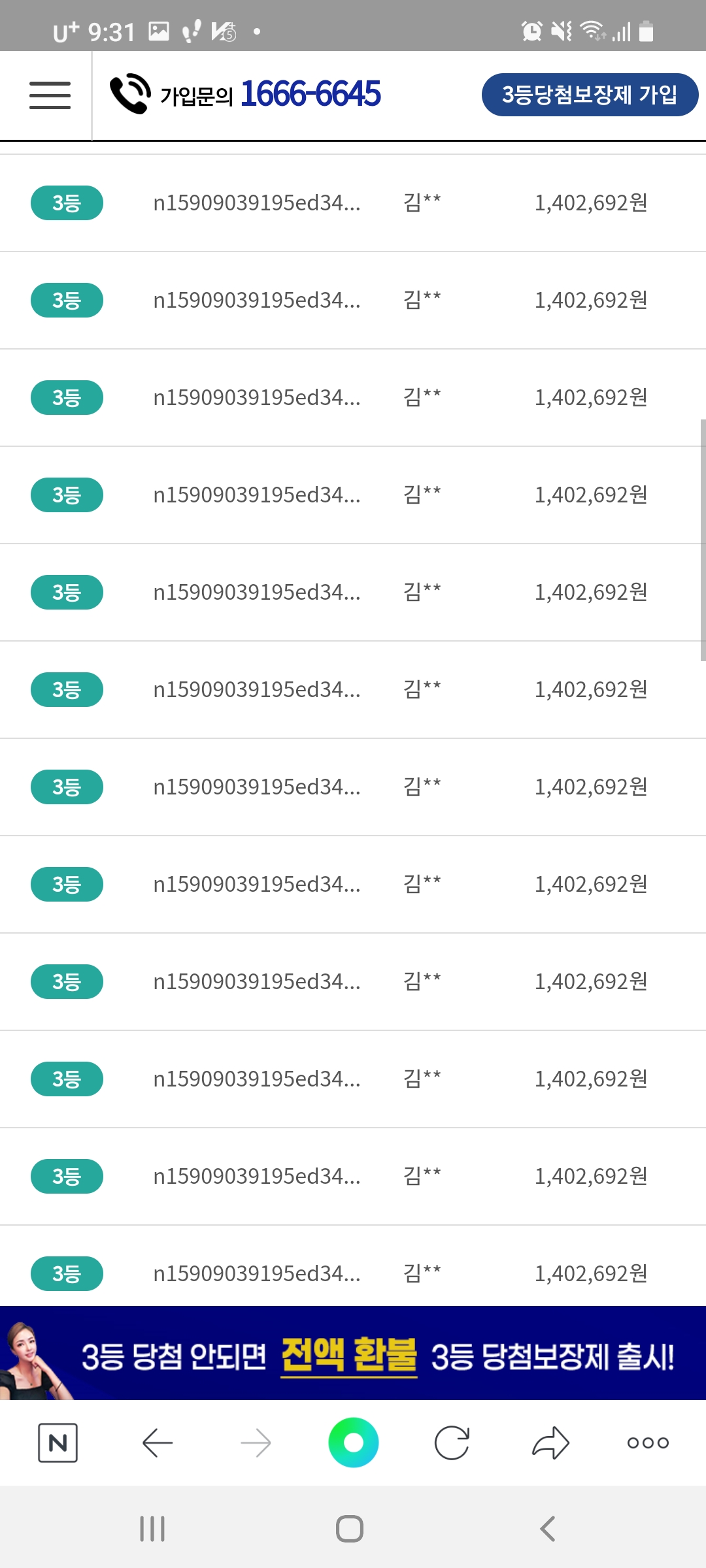Tap the green Naver search circle button

(x=353, y=1443)
